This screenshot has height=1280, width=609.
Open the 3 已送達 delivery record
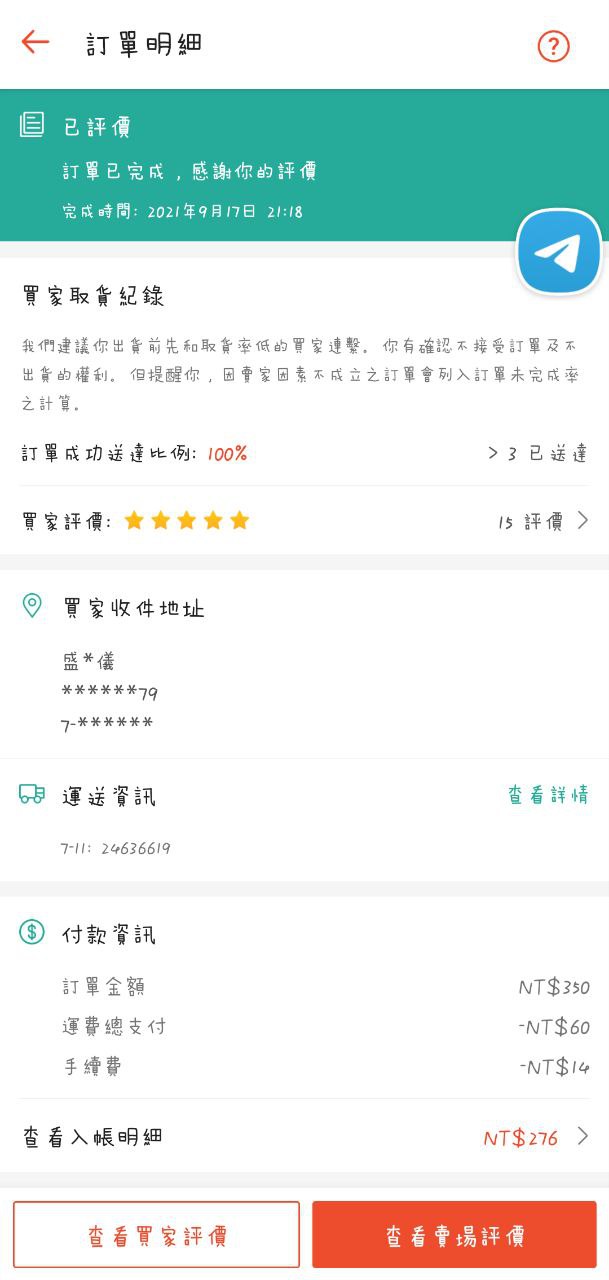click(537, 453)
